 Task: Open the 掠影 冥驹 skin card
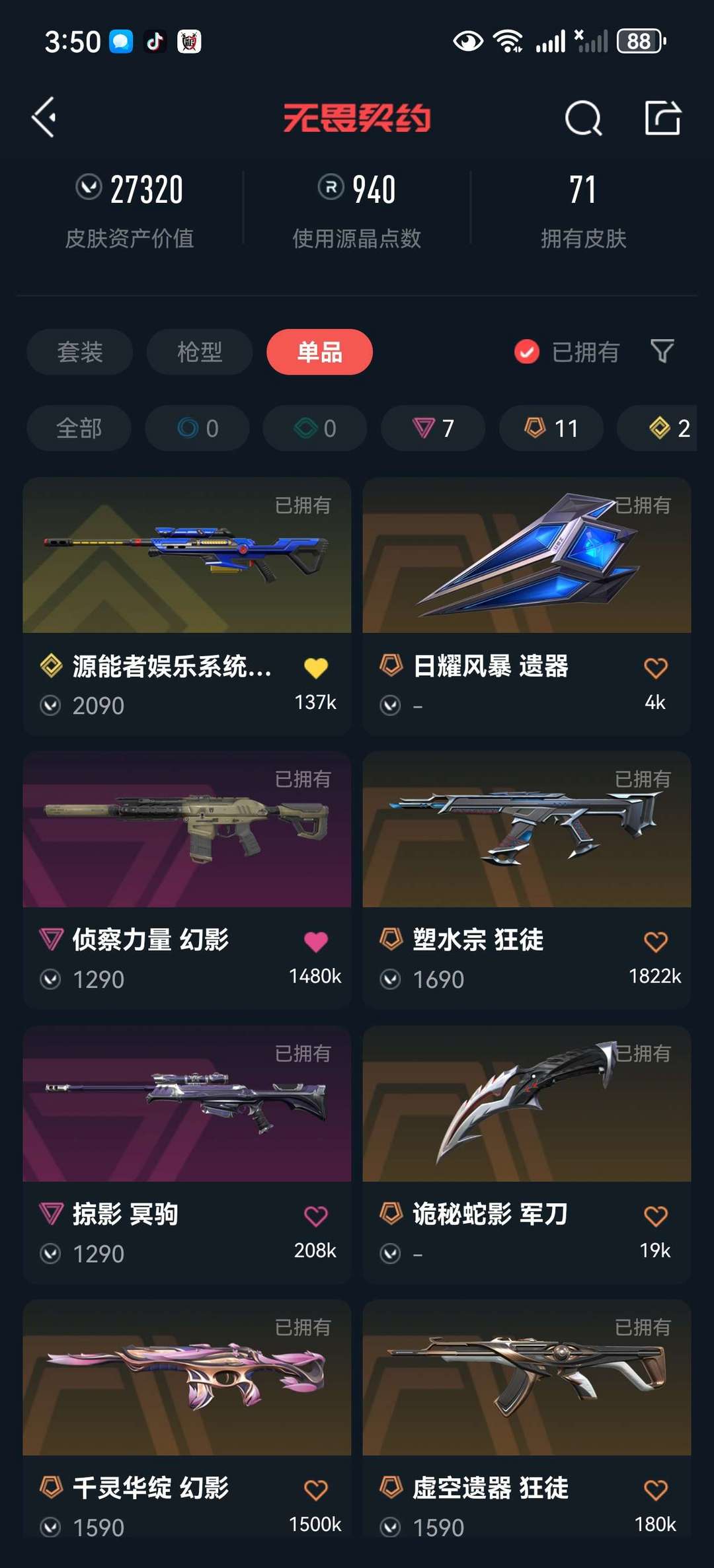coord(187,1154)
